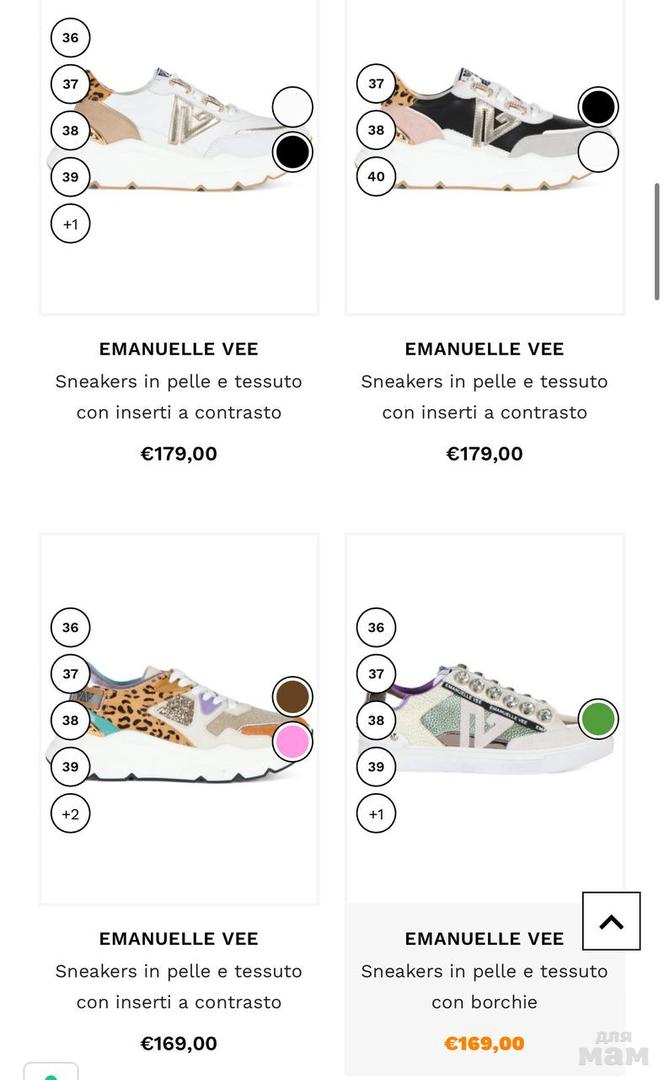Open the €169,00 leopard sneakers with contrast inserts
664x1080 pixels.
(178, 986)
